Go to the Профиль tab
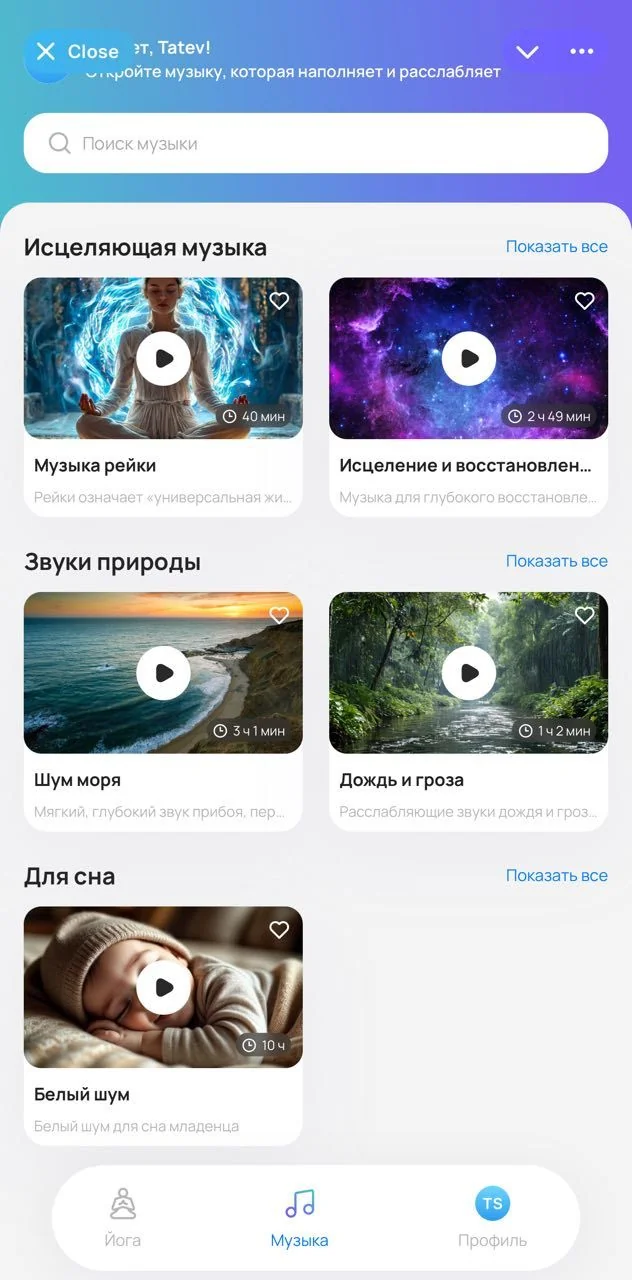This screenshot has height=1280, width=632. pos(492,1217)
